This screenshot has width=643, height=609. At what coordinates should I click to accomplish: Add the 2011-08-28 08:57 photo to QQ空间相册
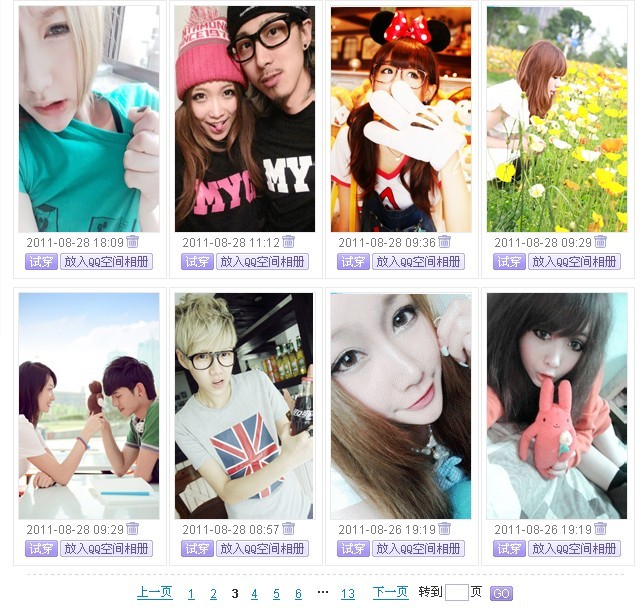click(x=262, y=549)
